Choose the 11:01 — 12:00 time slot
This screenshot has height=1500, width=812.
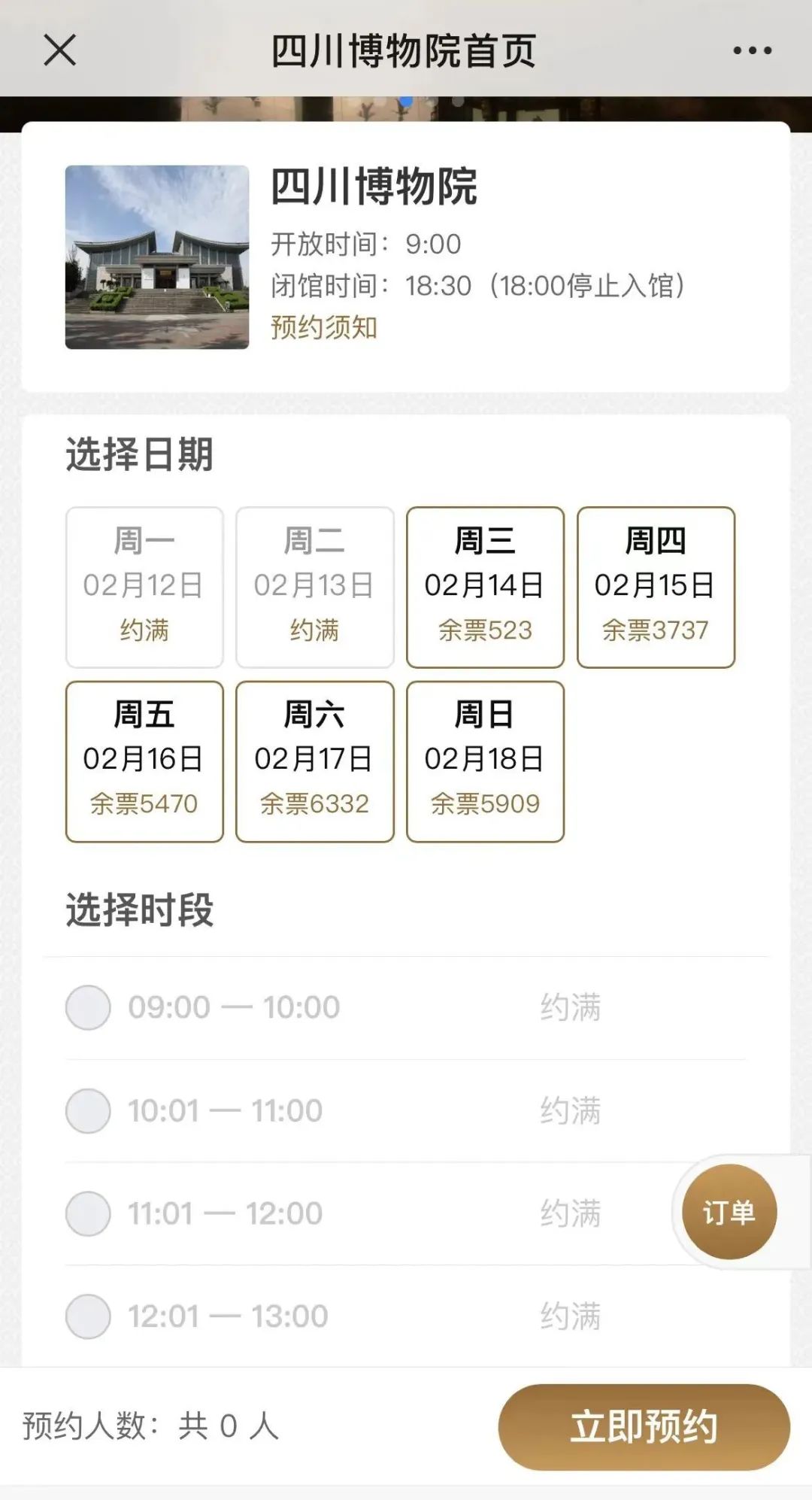[88, 1213]
